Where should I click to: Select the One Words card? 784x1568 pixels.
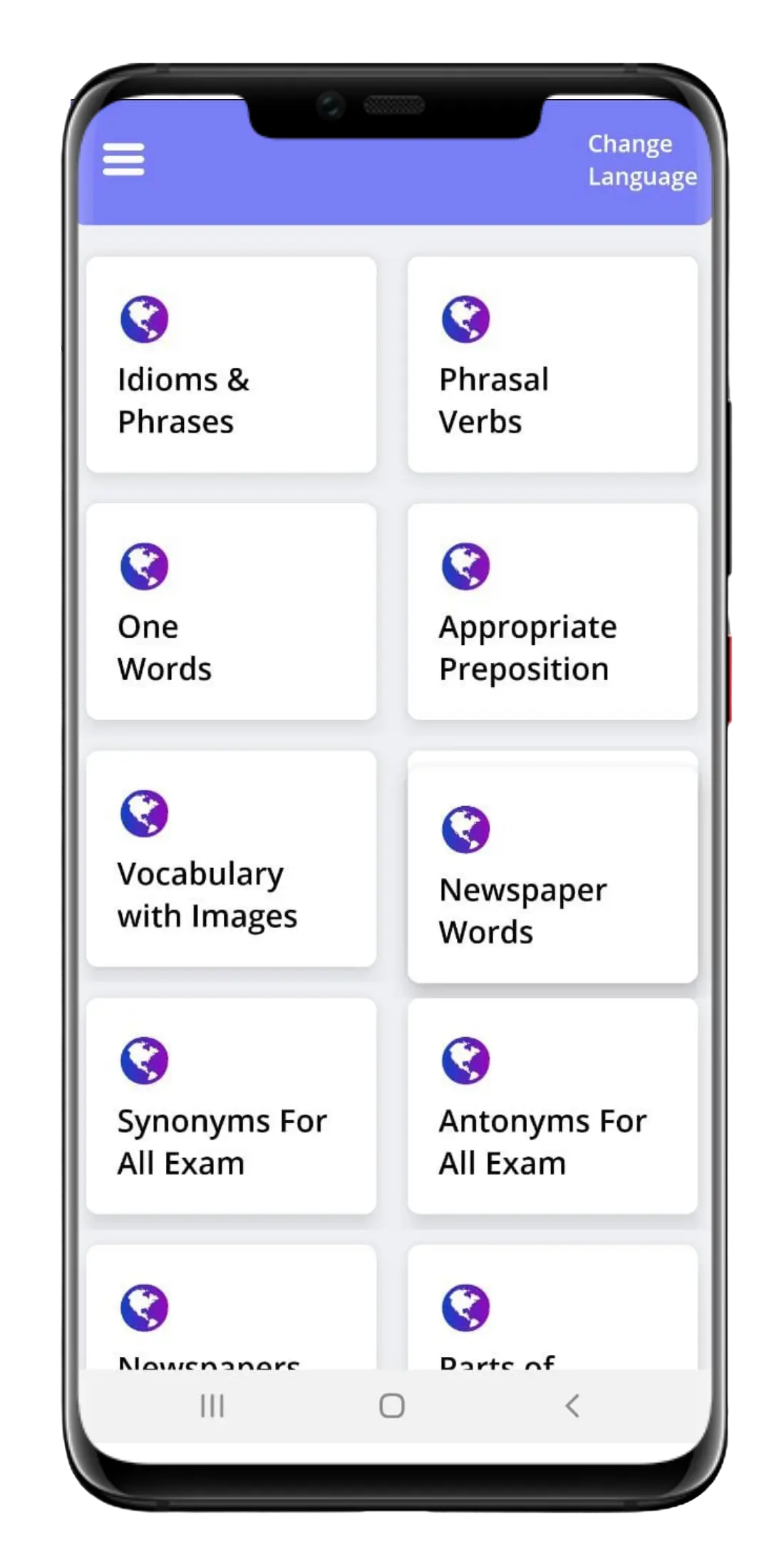(x=231, y=612)
